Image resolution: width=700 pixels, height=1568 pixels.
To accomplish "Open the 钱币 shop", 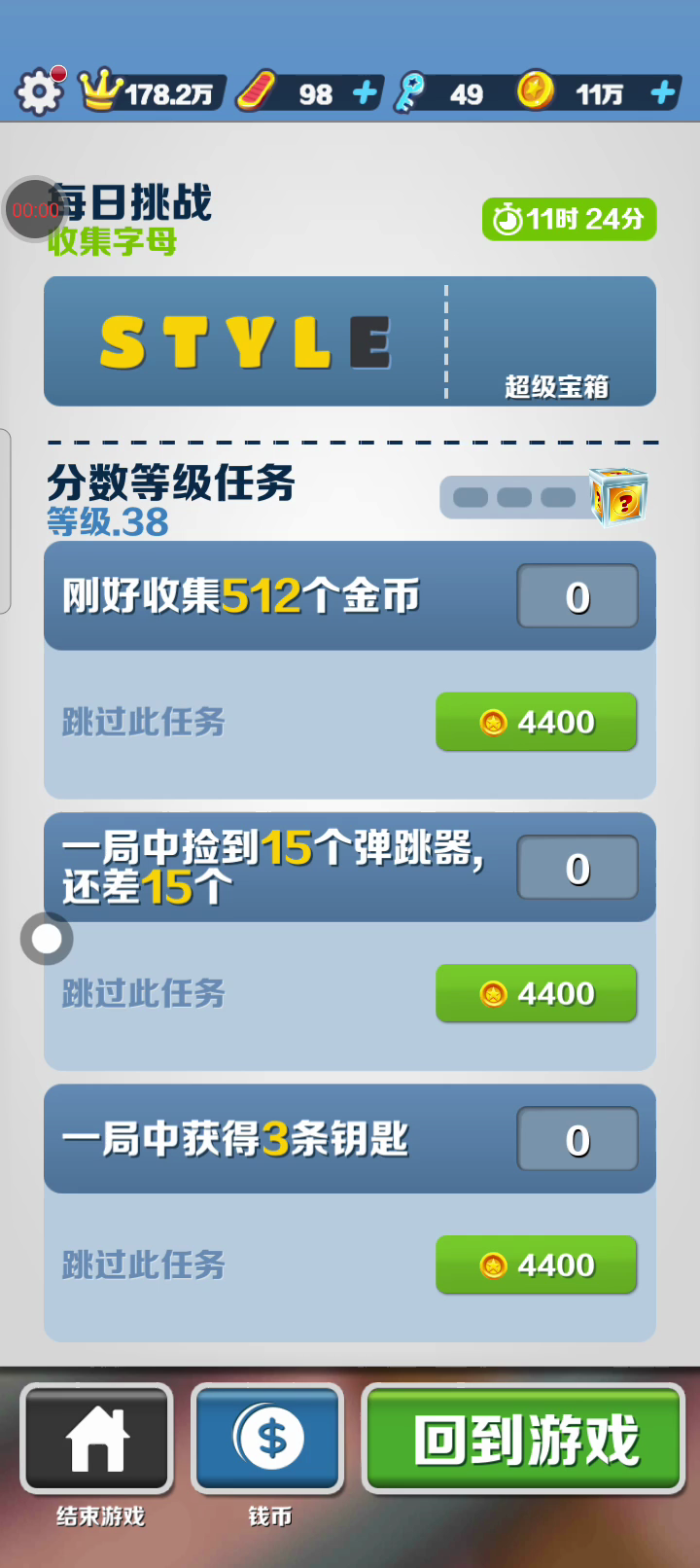I will [269, 1440].
